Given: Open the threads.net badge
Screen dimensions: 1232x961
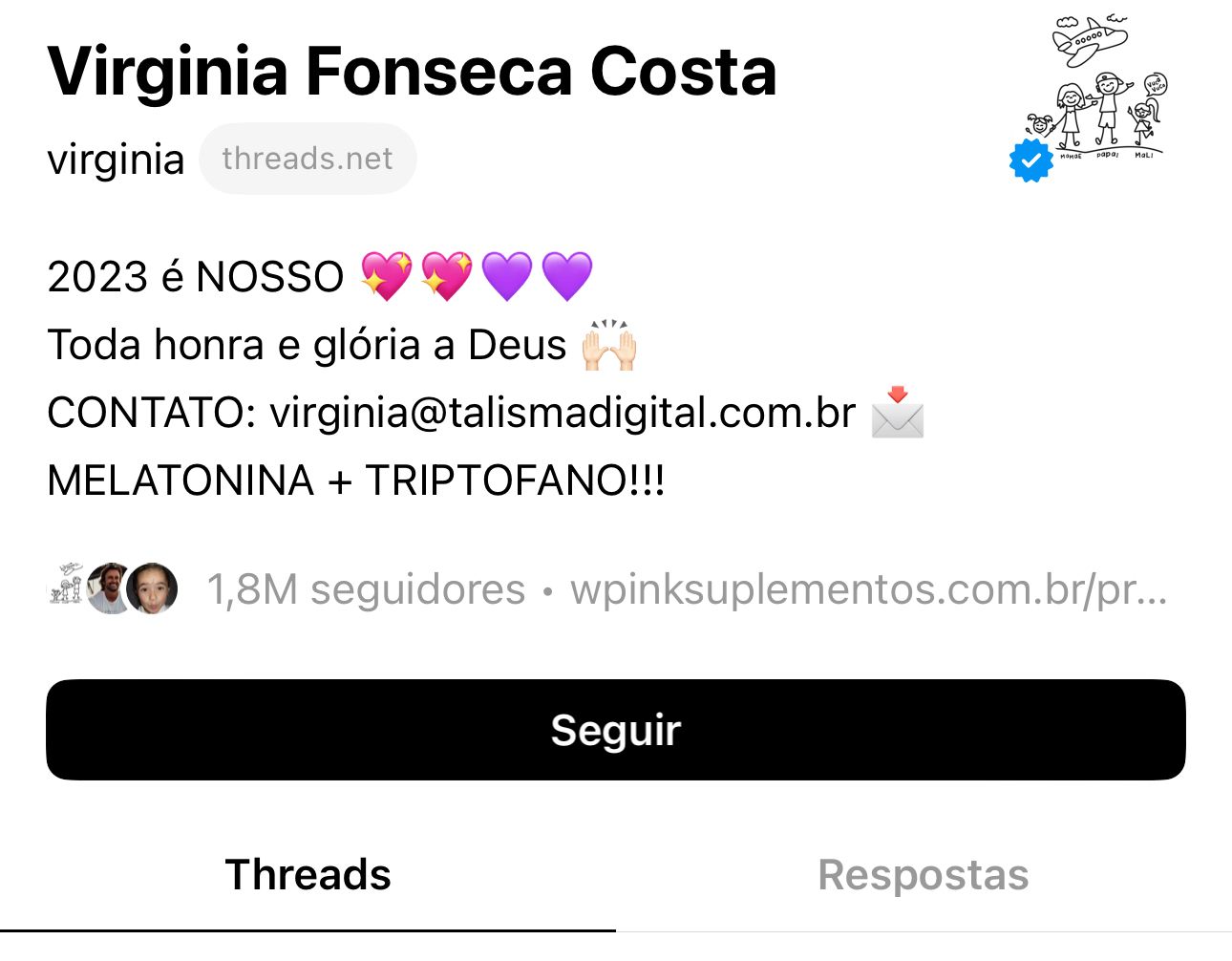Looking at the screenshot, I should [308, 159].
